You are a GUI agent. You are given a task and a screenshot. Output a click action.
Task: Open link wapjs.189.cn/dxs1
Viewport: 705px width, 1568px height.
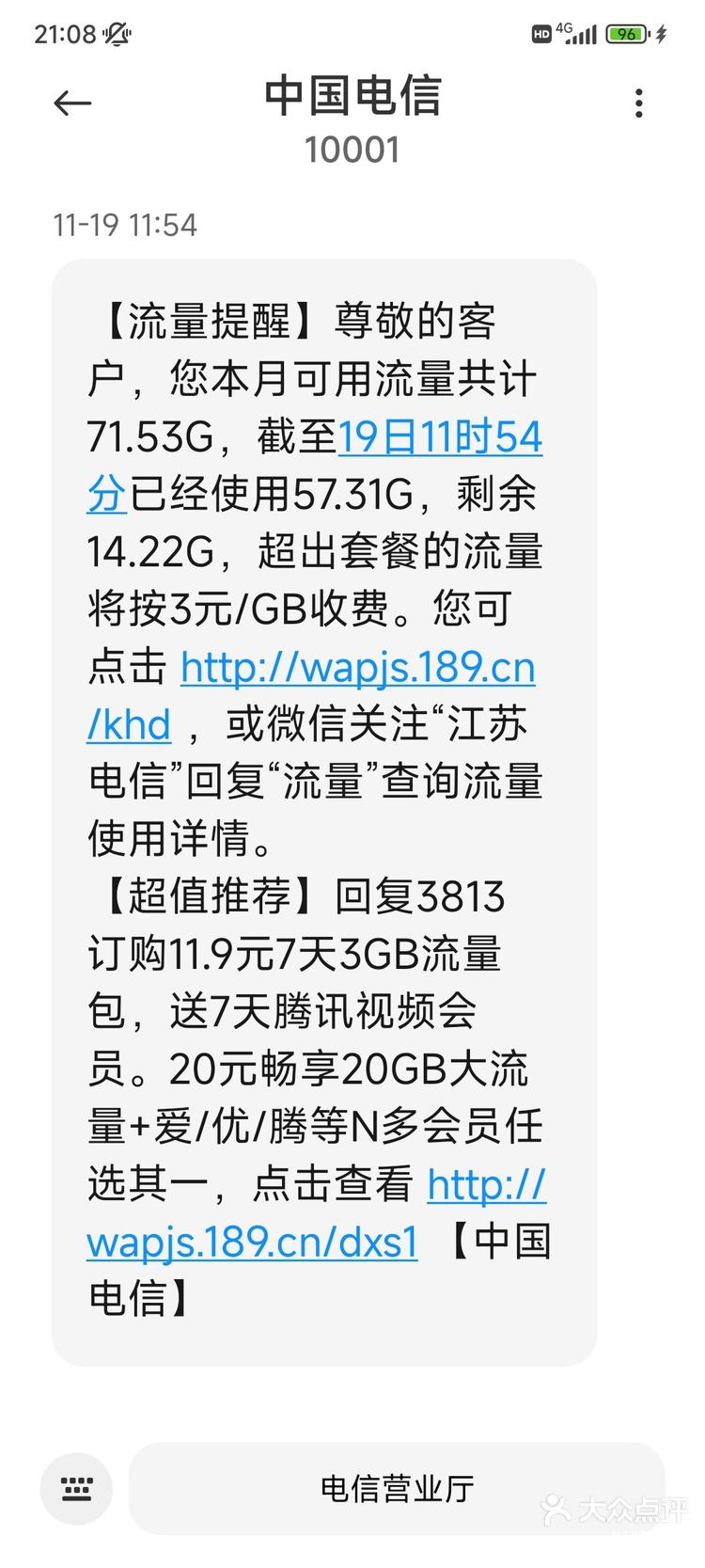251,1242
